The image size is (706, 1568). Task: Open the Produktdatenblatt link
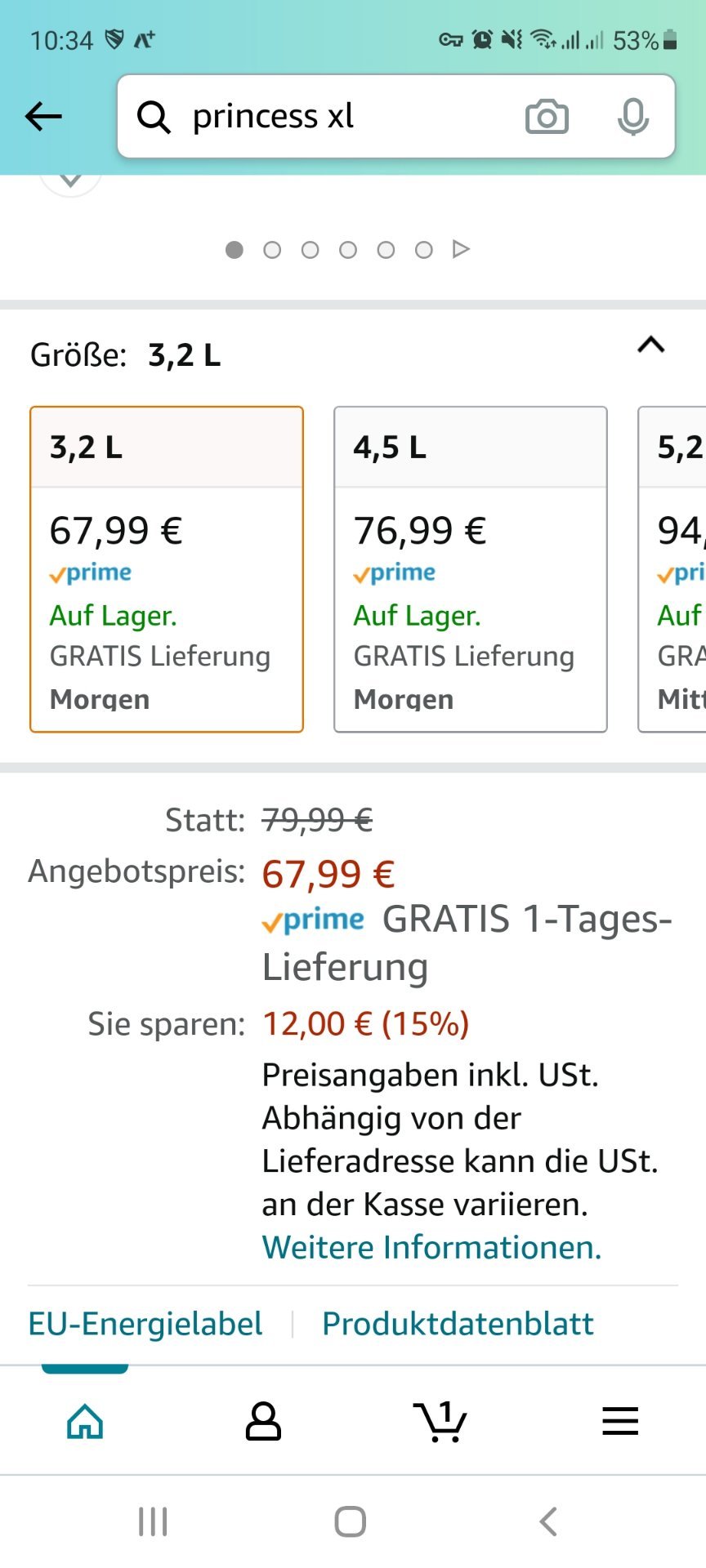458,1324
